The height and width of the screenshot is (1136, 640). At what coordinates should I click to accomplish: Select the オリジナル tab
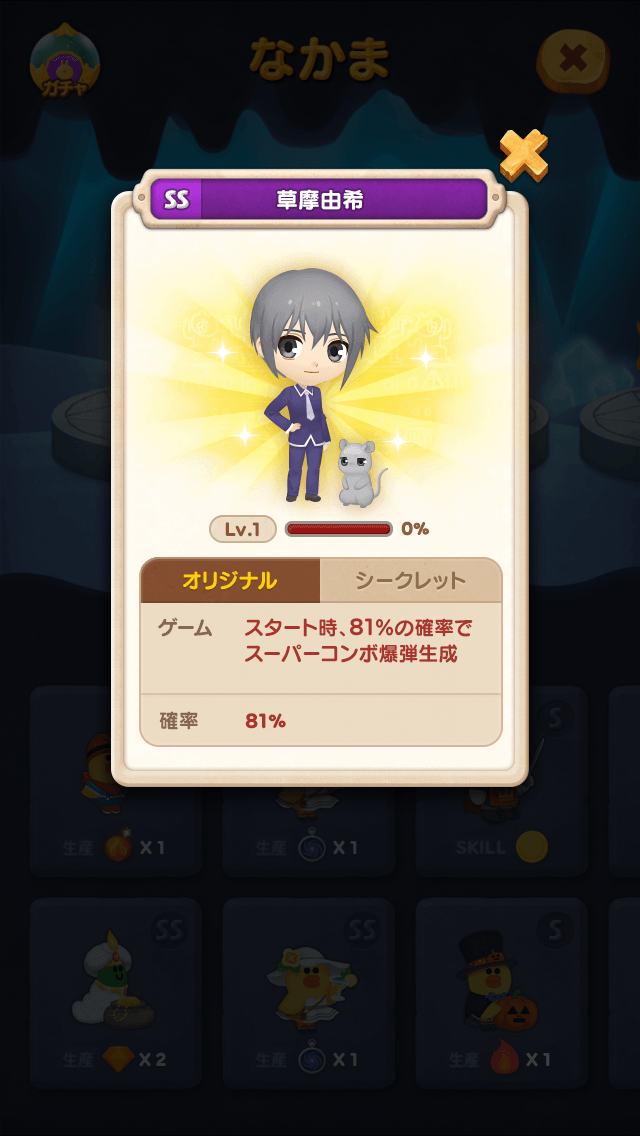coord(230,581)
